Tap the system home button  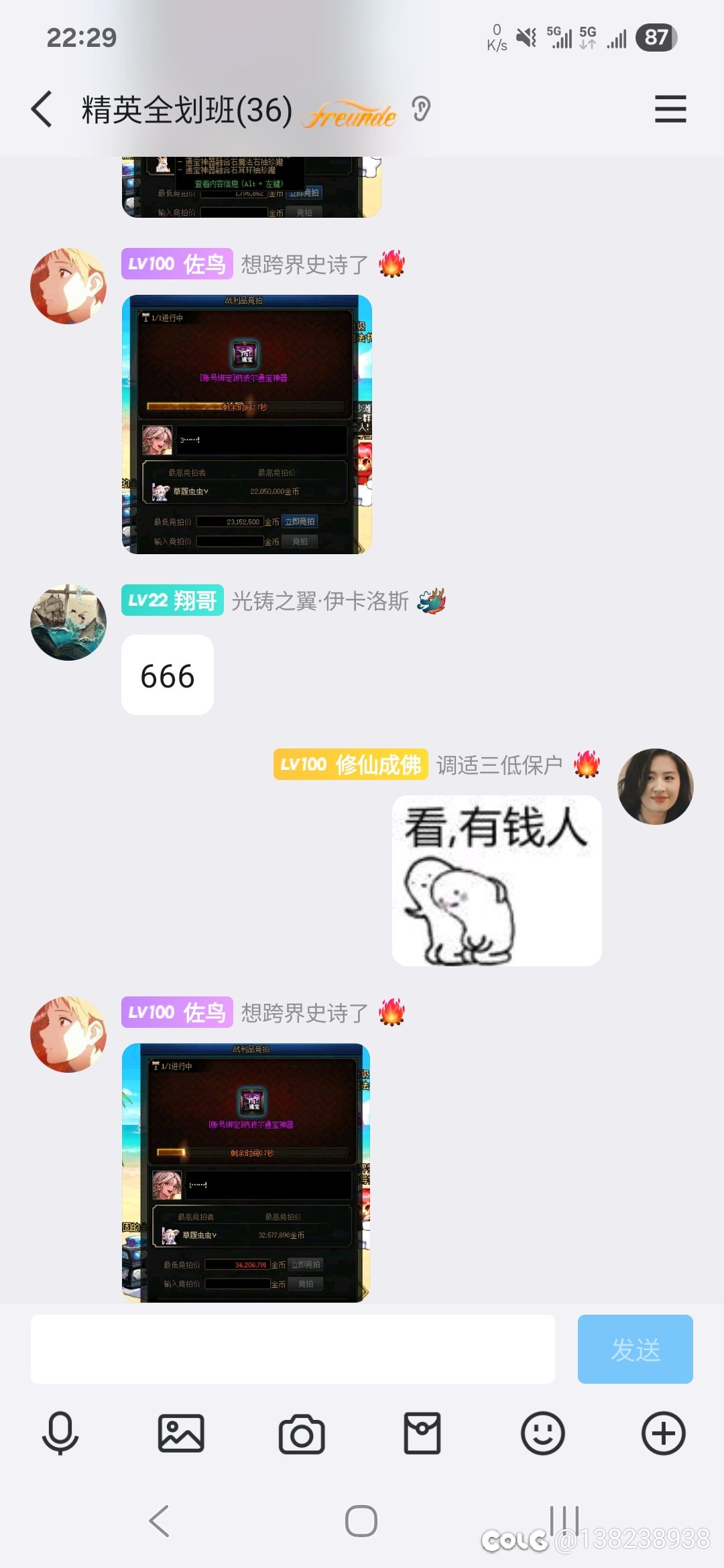[x=361, y=1520]
